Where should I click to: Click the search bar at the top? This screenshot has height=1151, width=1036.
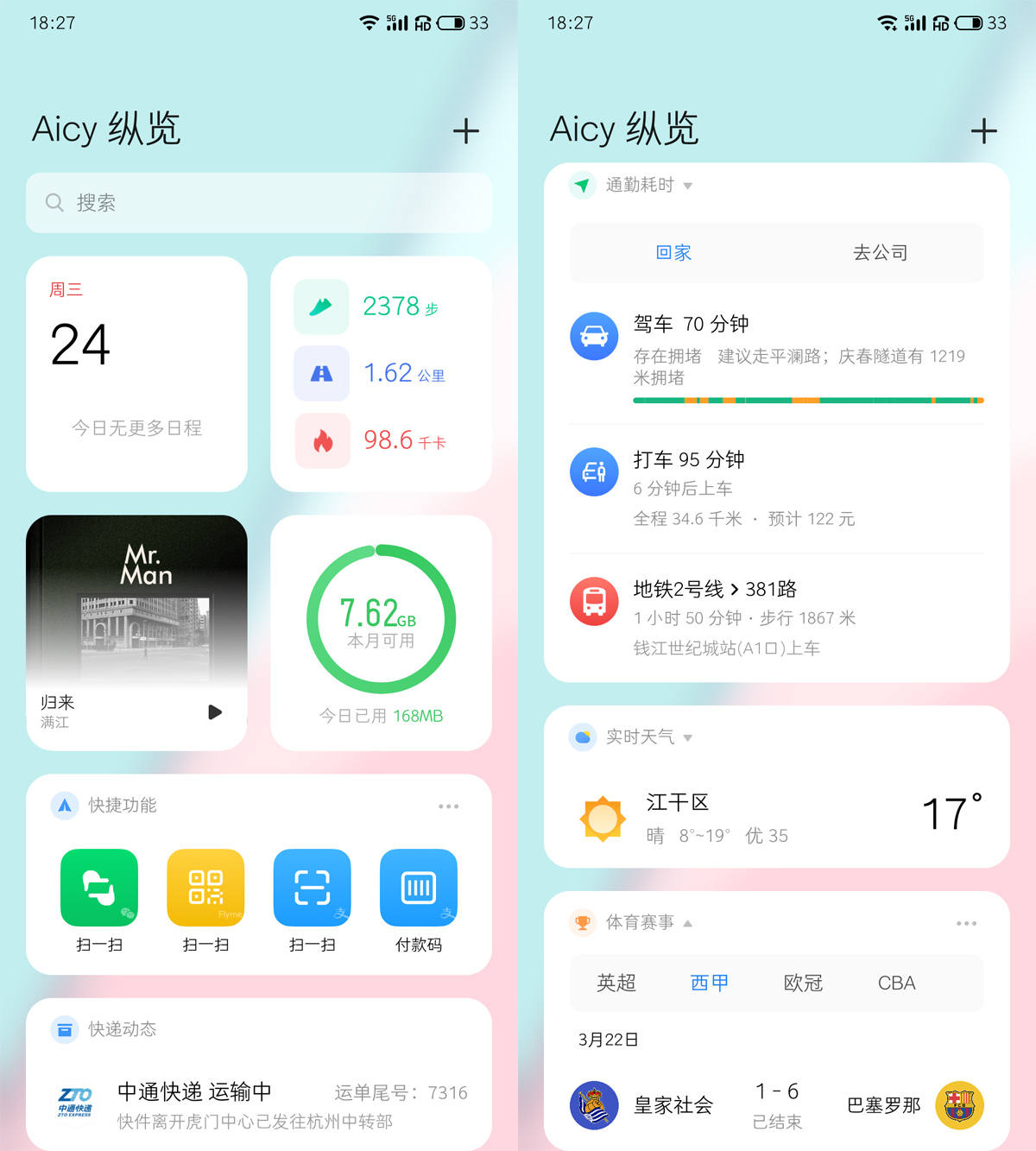[258, 202]
